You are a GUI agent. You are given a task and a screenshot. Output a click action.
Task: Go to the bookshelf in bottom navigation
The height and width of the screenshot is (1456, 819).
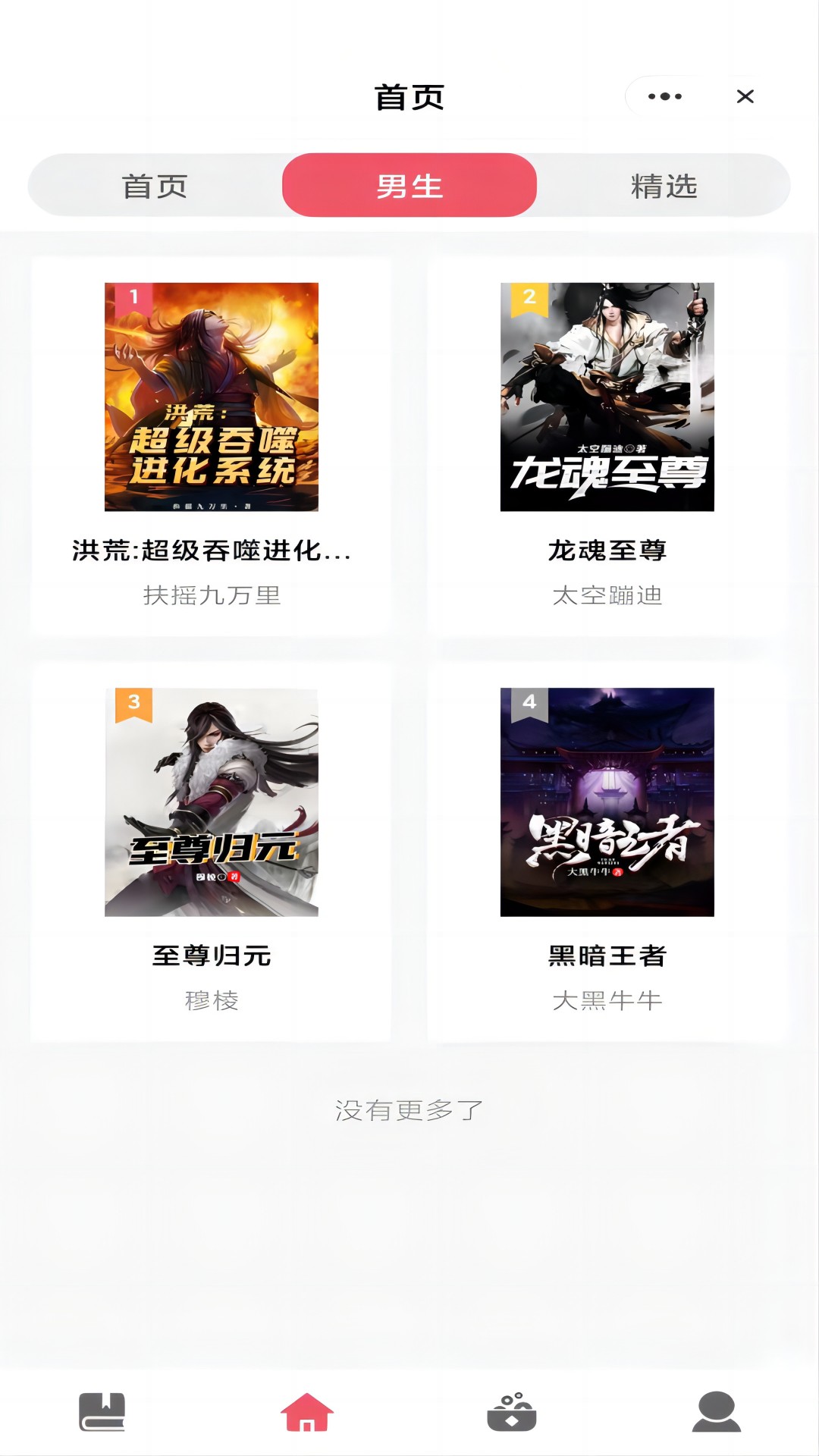(x=102, y=1412)
